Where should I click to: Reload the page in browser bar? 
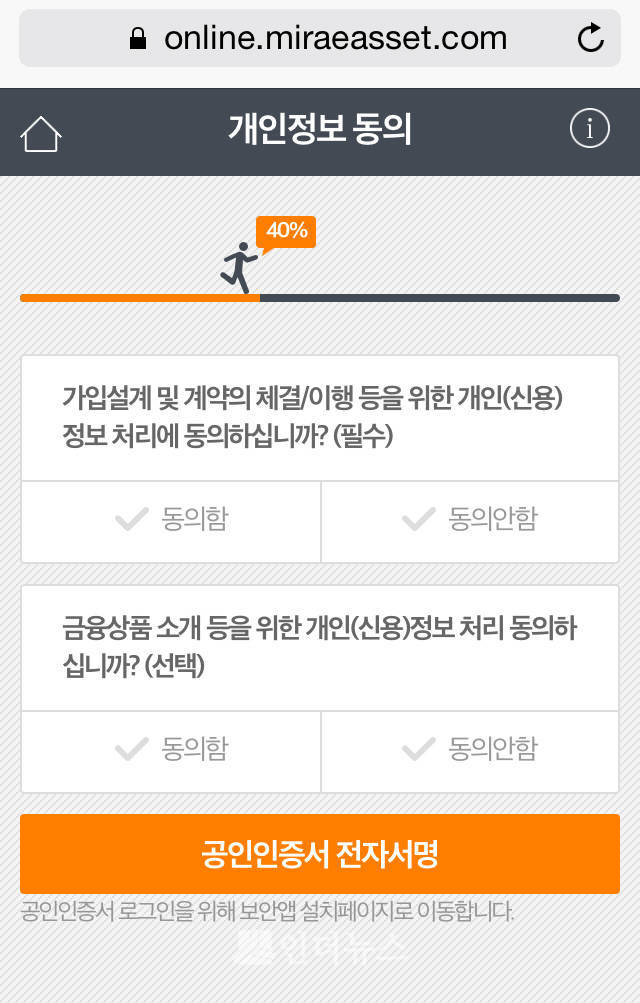[x=591, y=39]
